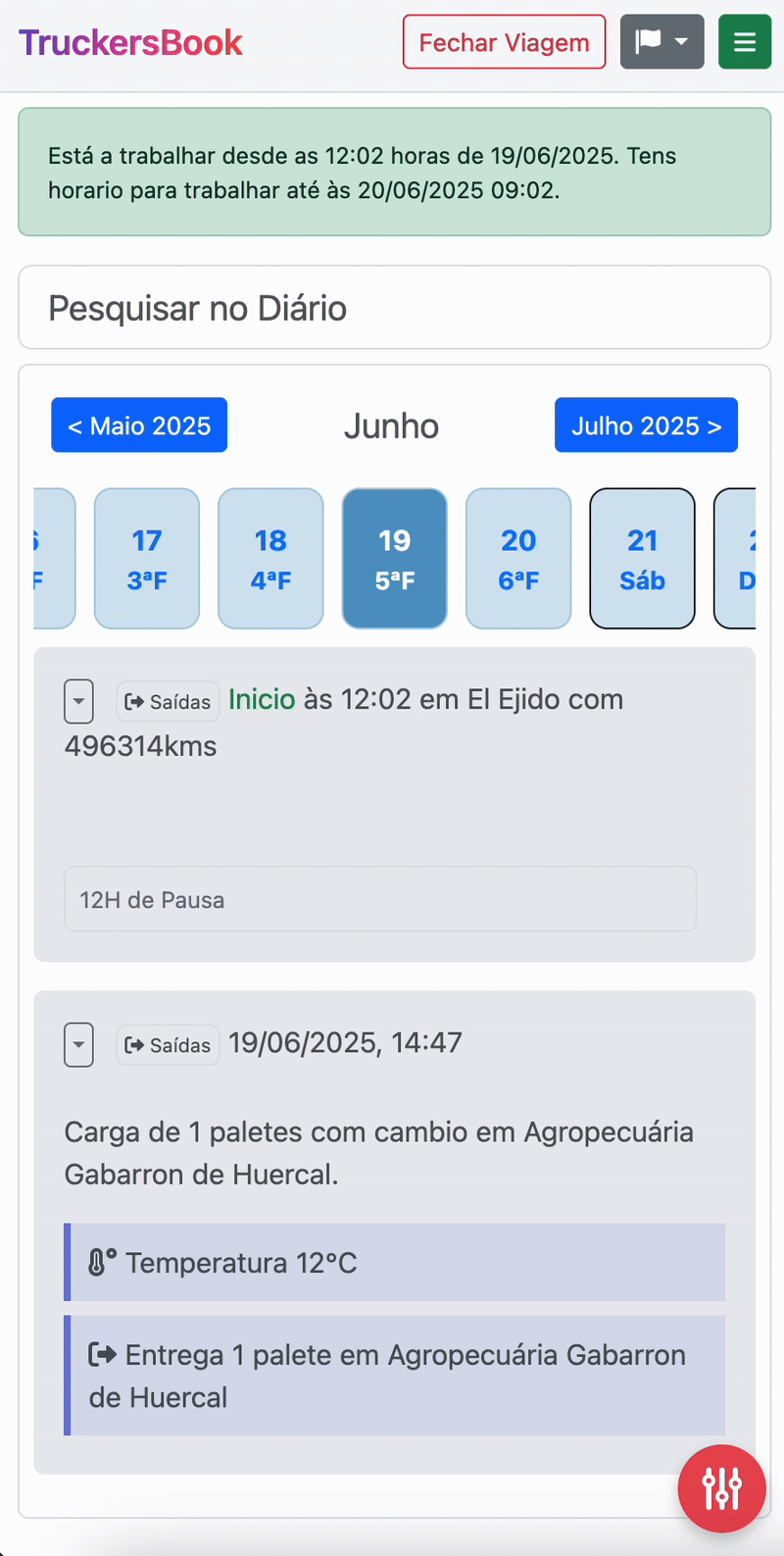Viewport: 784px width, 1556px height.
Task: Open the flag dropdown menu
Action: tap(661, 42)
